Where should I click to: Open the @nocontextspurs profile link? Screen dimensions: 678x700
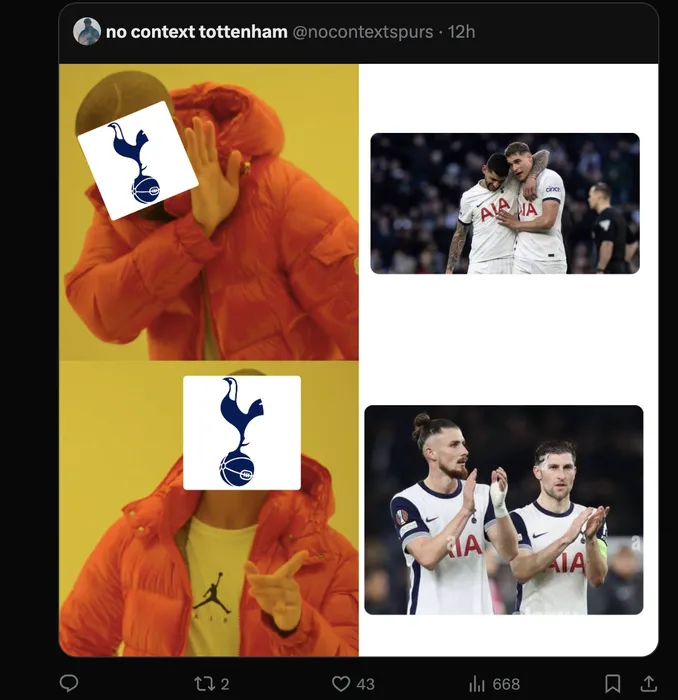pos(362,32)
